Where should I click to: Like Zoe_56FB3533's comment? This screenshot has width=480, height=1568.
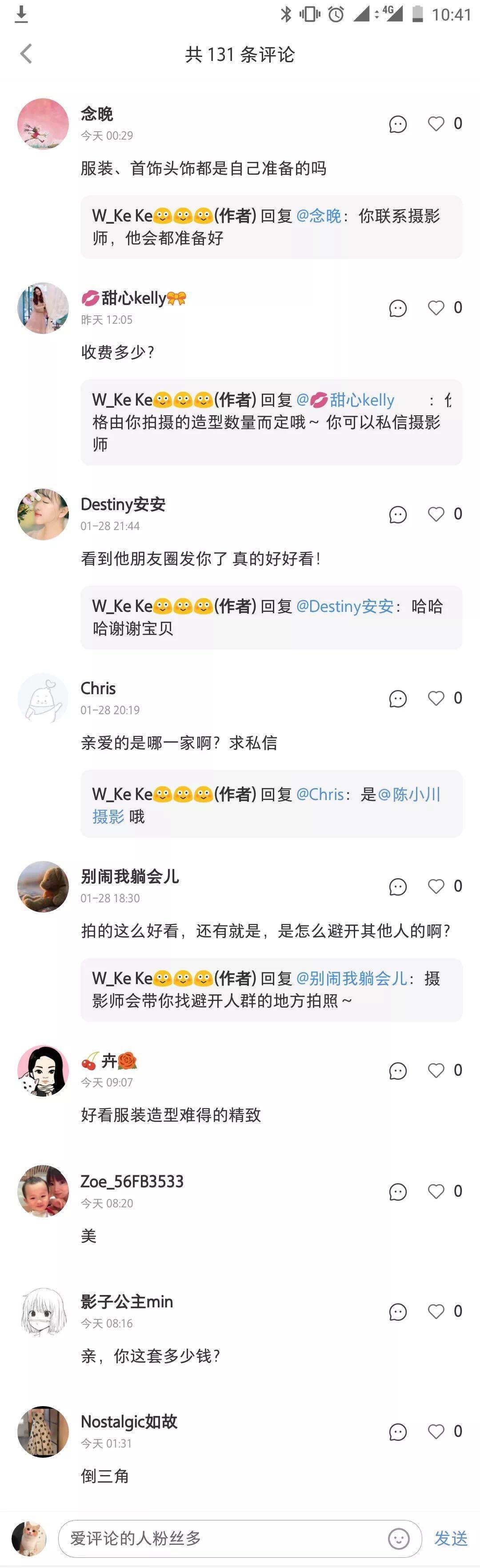[436, 1191]
